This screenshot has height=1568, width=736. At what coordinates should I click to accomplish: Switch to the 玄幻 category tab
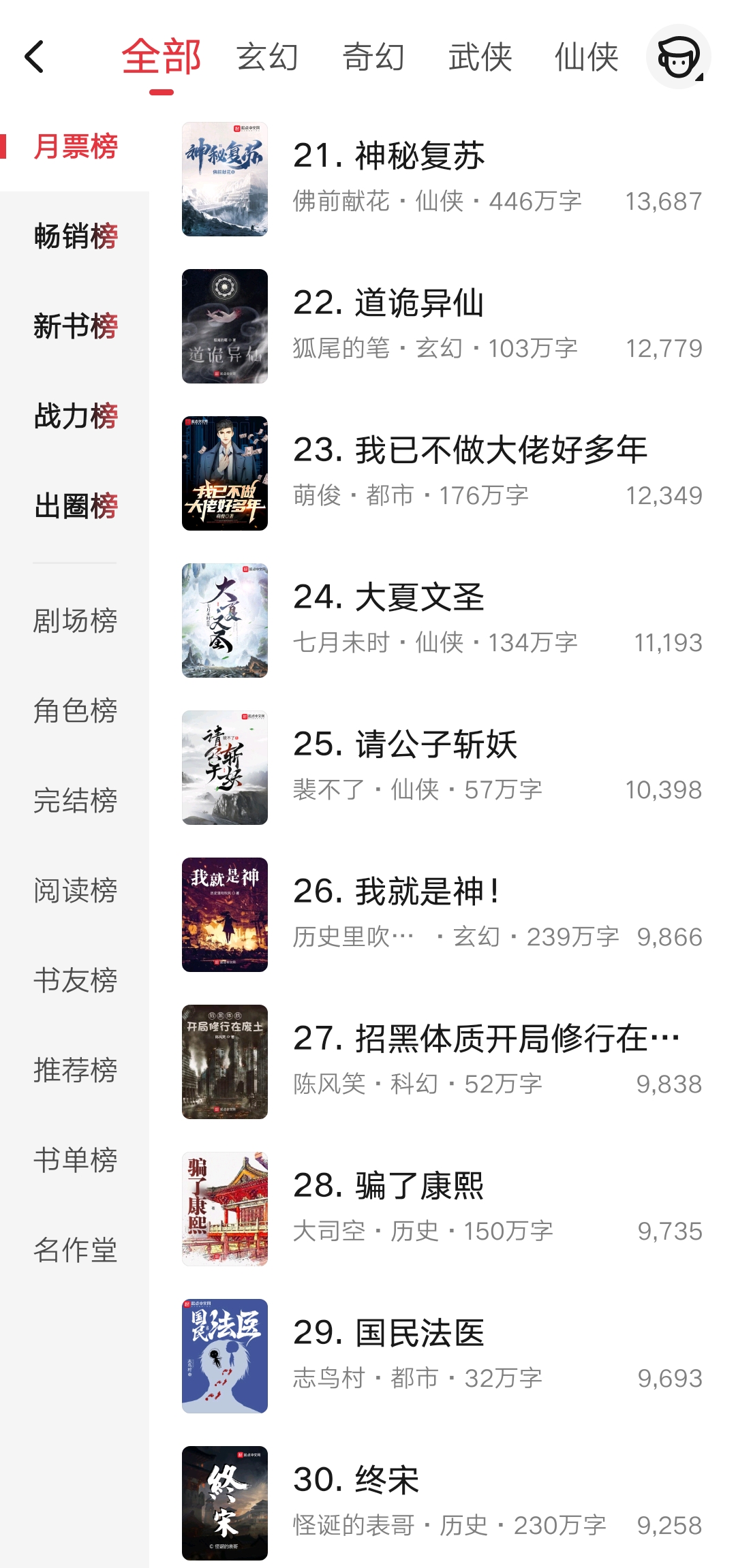[x=267, y=57]
